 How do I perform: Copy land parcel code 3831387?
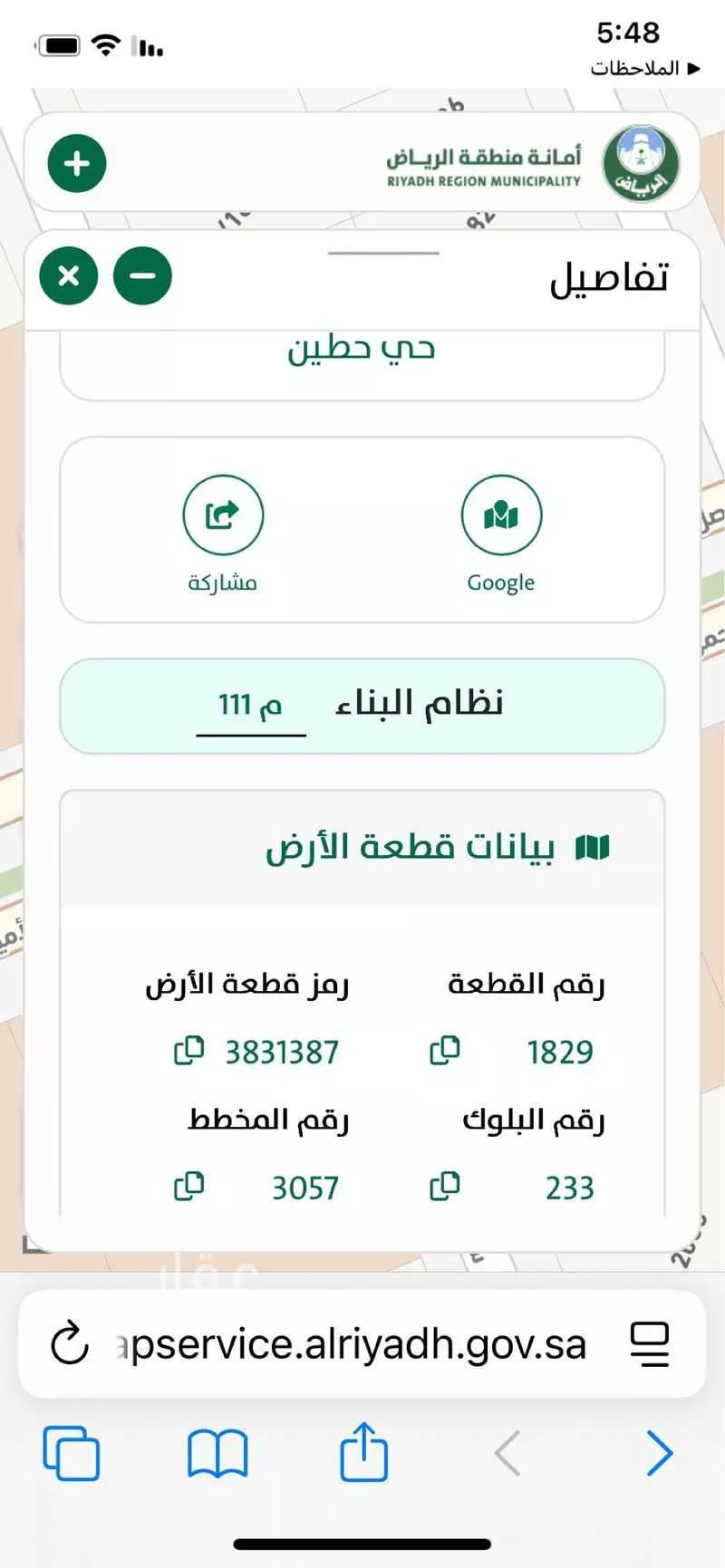point(188,1051)
